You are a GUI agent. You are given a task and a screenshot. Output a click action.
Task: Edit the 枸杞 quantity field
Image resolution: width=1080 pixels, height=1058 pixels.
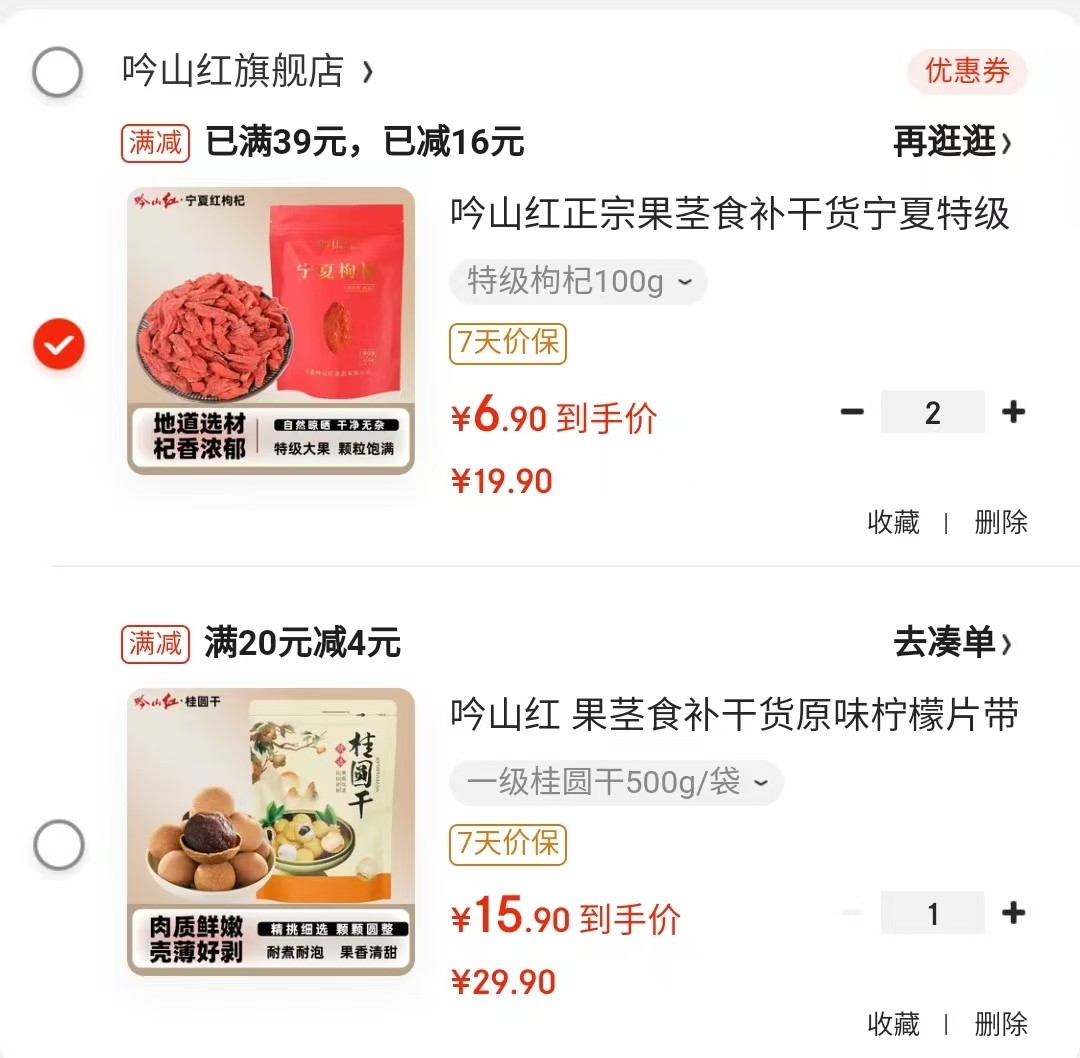(932, 412)
